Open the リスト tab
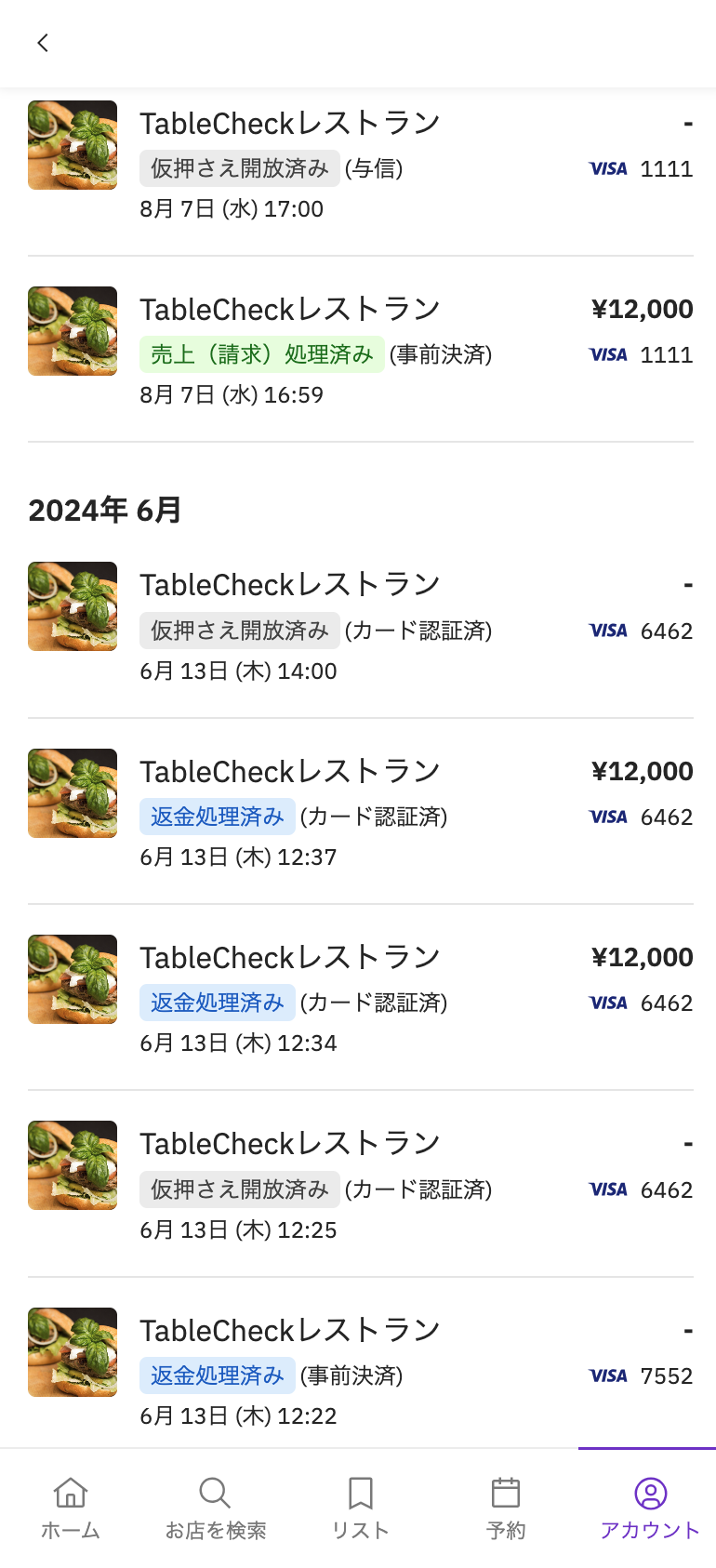This screenshot has width=716, height=1568. coord(361,1508)
